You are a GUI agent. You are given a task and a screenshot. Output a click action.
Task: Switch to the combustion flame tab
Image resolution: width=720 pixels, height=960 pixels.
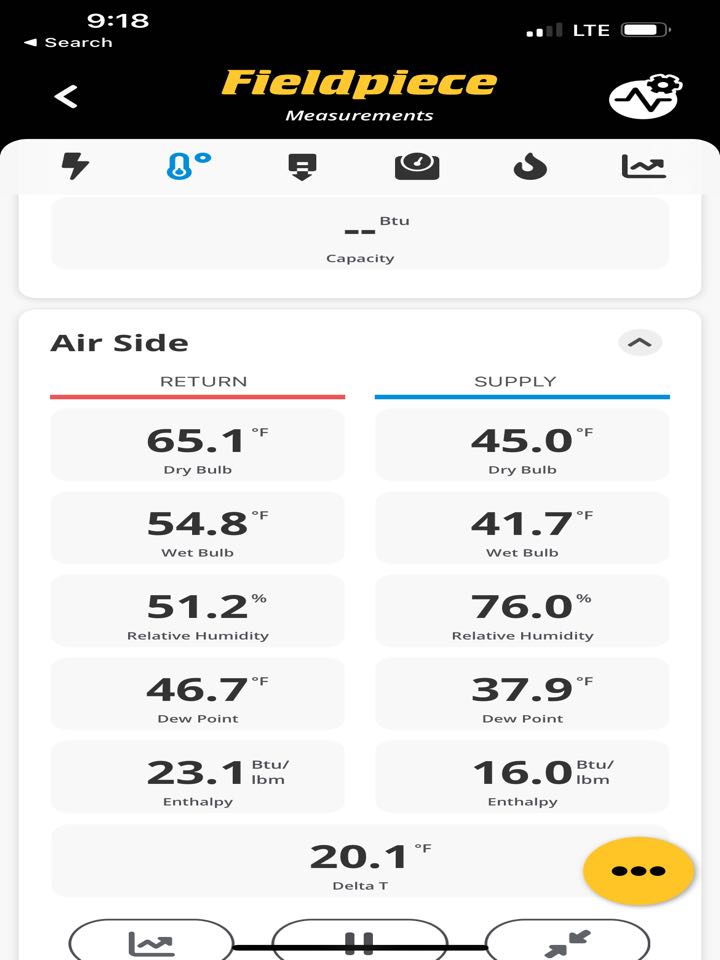530,167
